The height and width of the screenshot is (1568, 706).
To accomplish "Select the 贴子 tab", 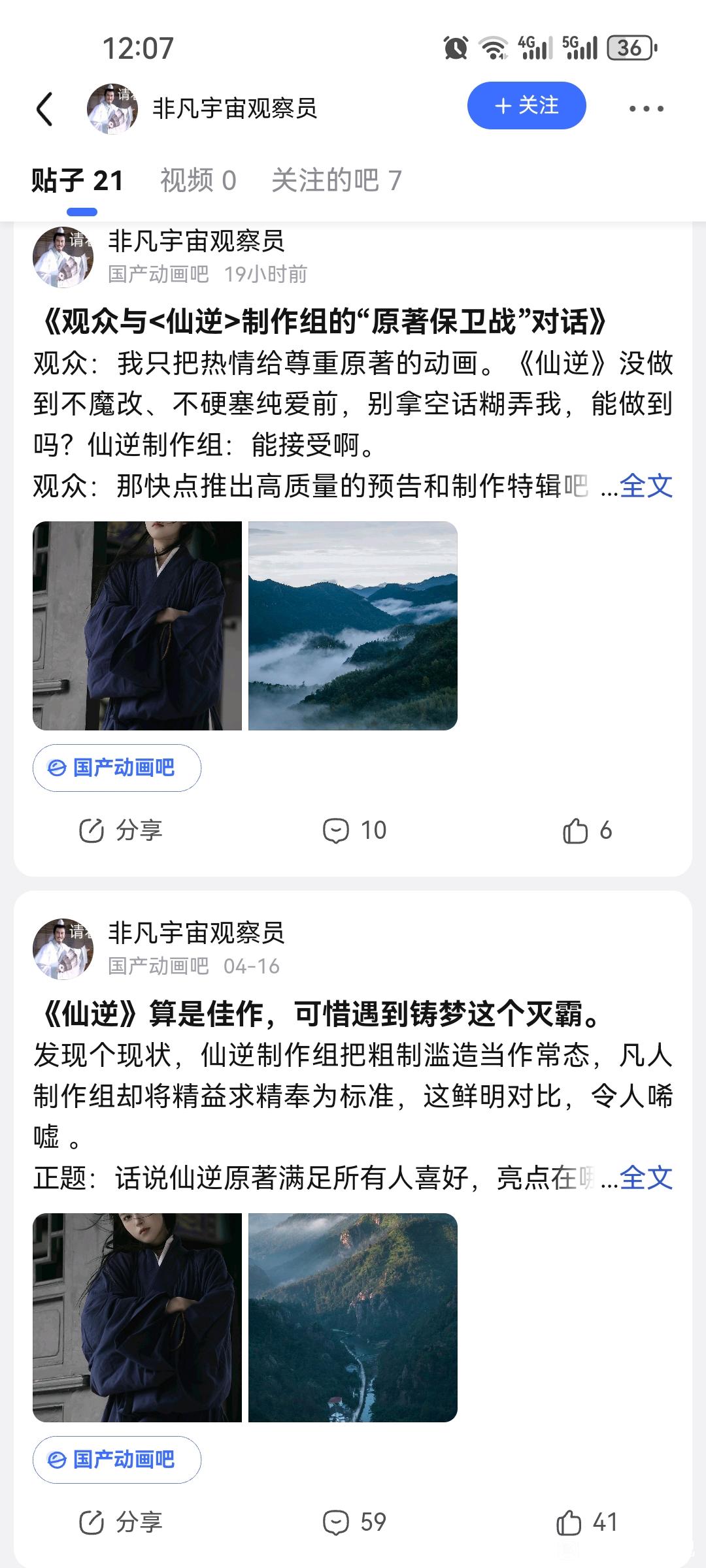I will 77,180.
